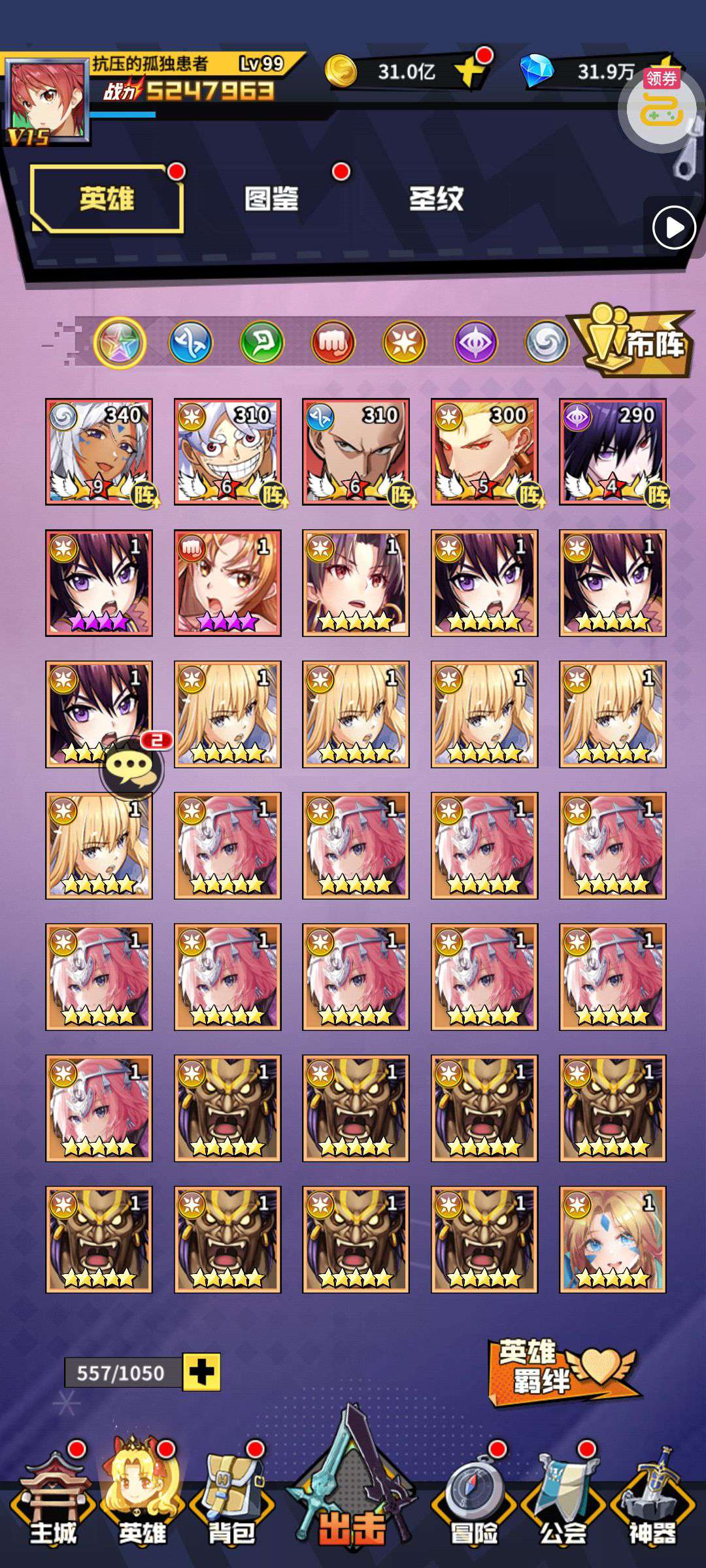Select the rainbow star all-types filter
The height and width of the screenshot is (1568, 706).
120,342
